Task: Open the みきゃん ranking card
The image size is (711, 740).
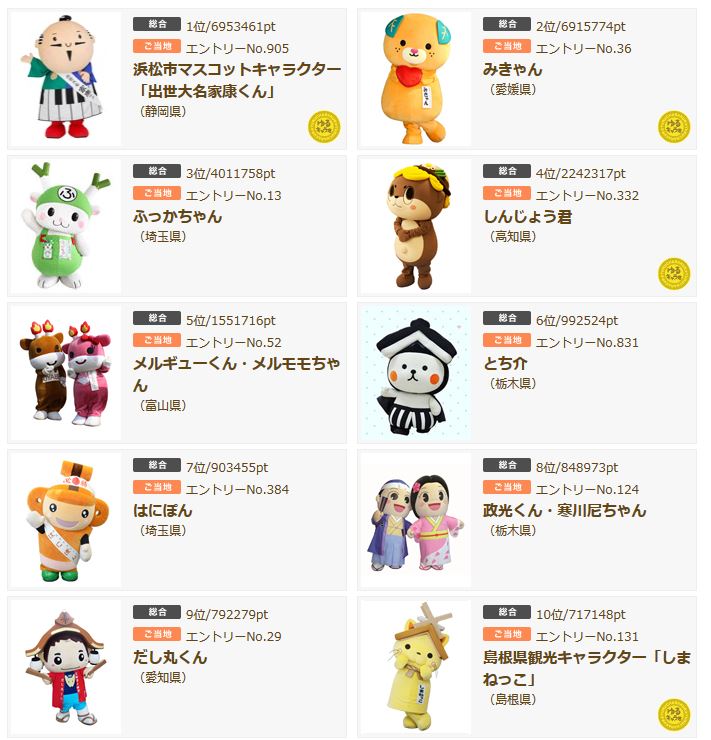Action: [x=513, y=69]
